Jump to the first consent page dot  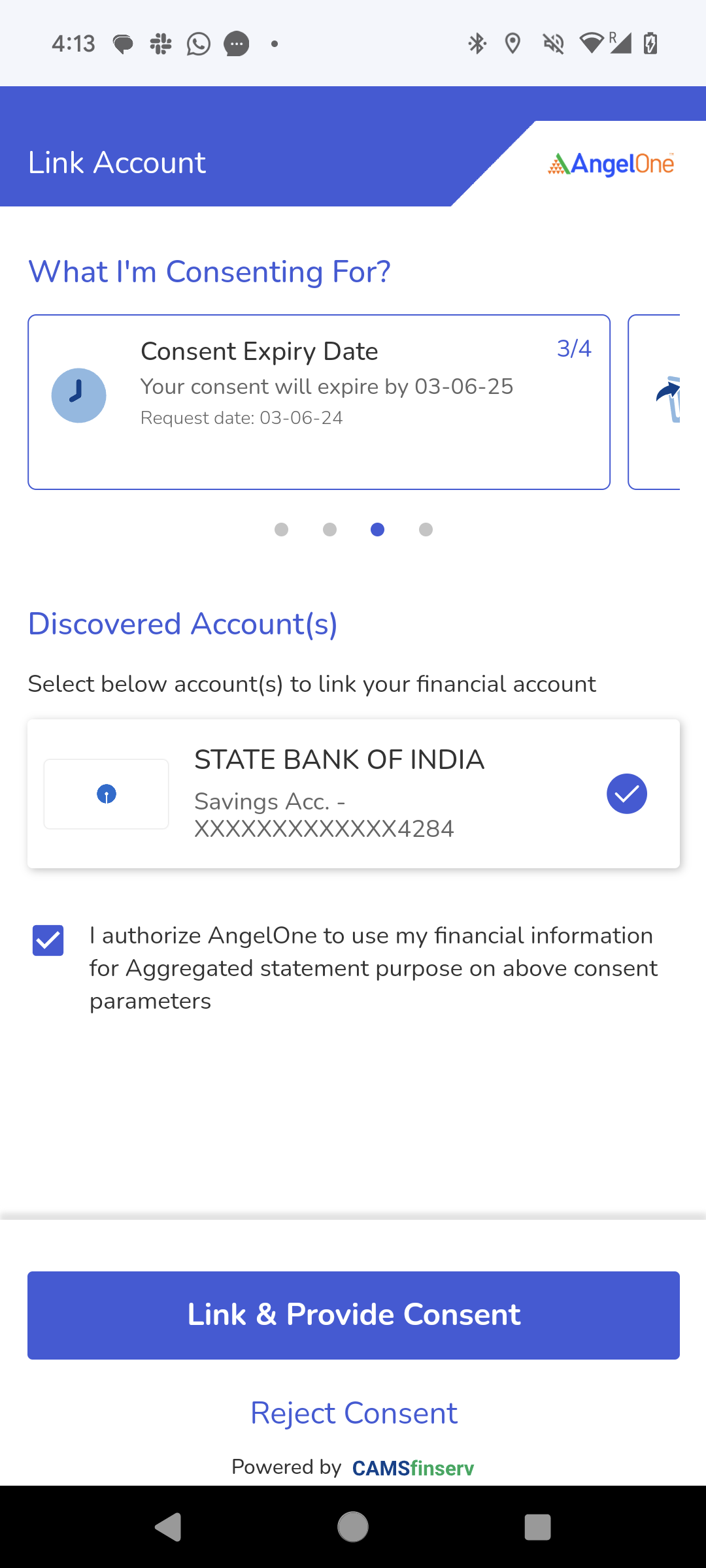[x=281, y=529]
